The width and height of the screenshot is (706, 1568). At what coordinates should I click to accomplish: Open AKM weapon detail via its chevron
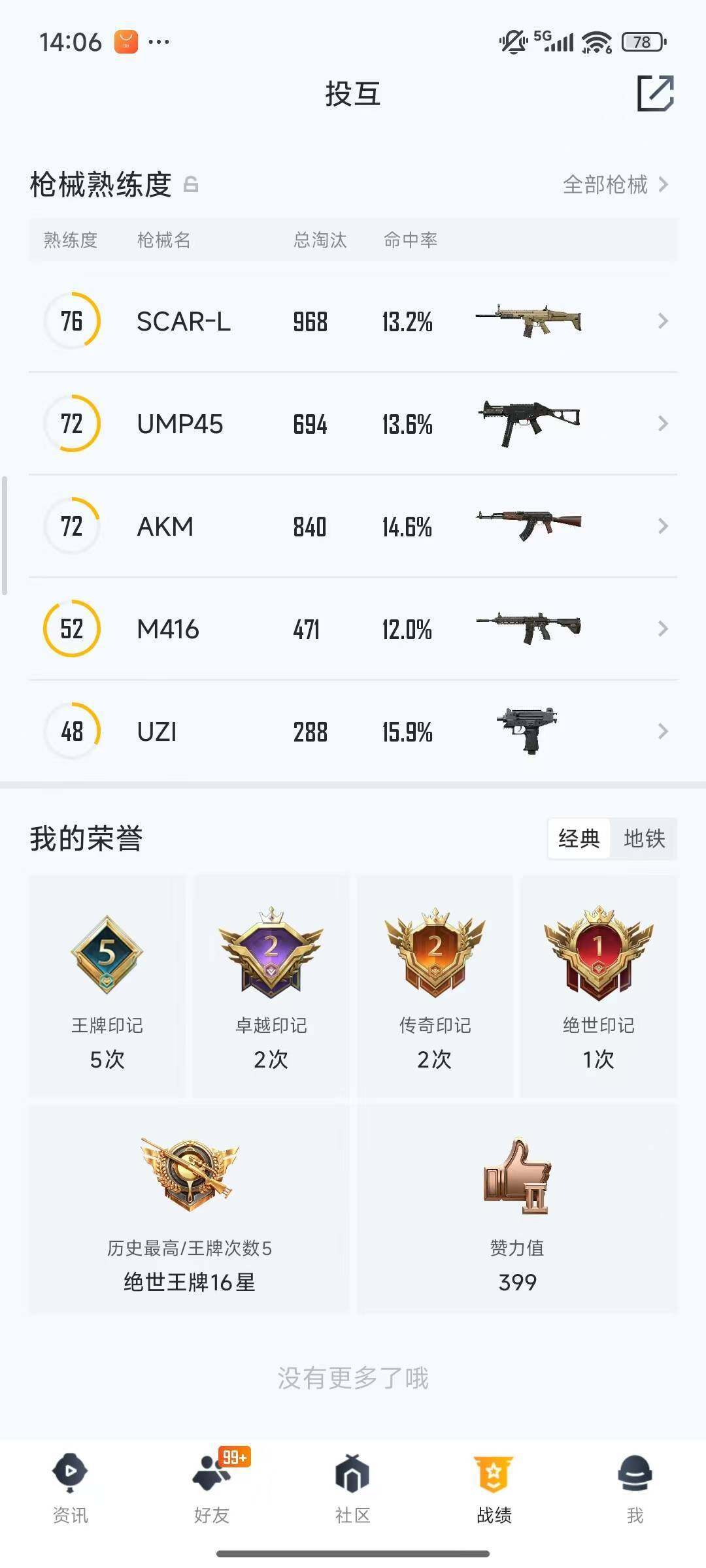tap(663, 526)
